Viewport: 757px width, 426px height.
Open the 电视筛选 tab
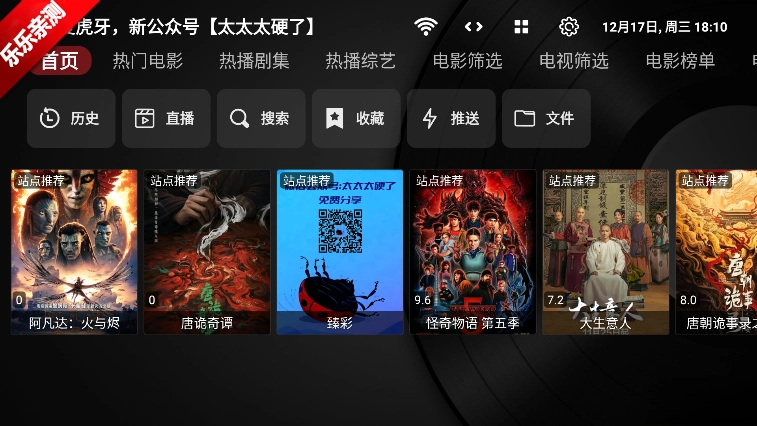point(573,61)
